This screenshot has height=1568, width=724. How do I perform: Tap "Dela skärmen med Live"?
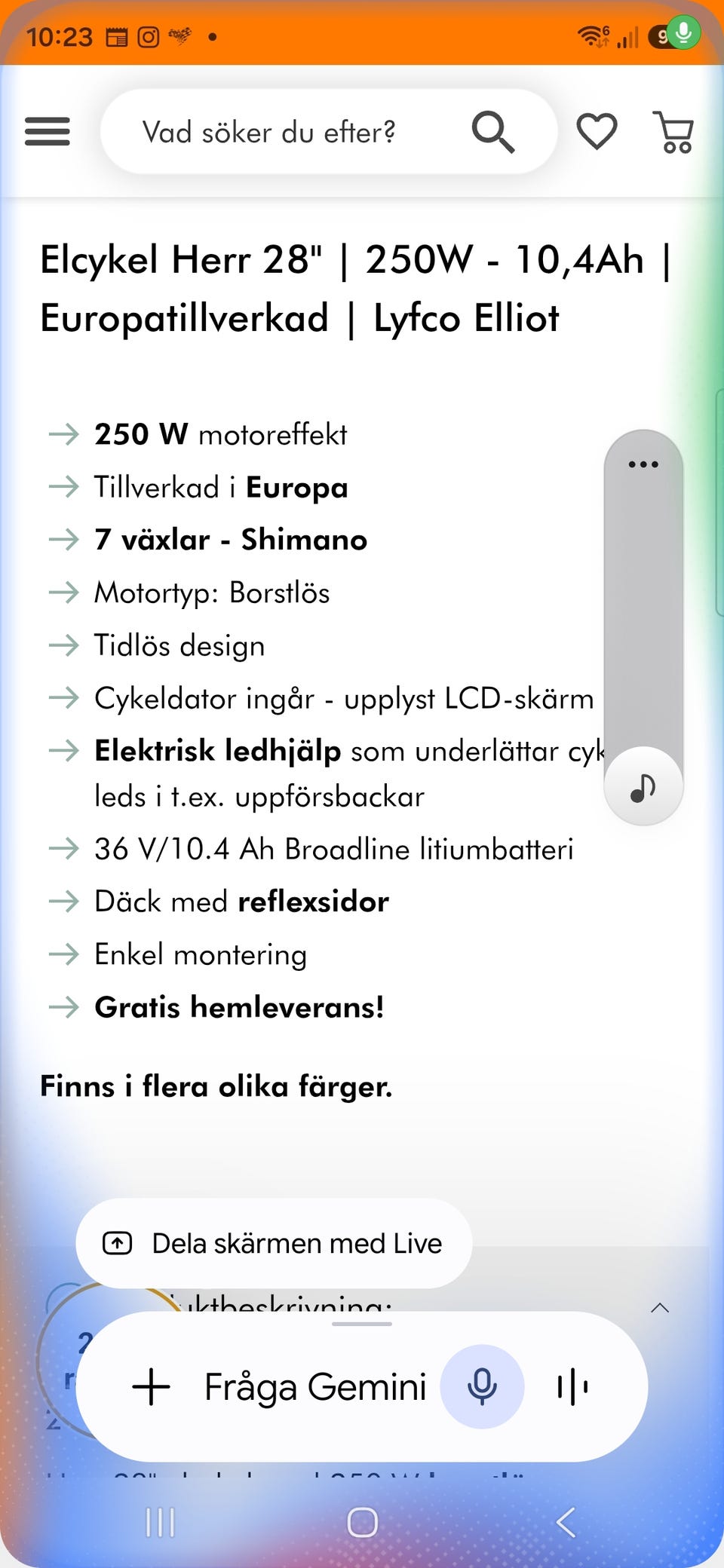(x=274, y=1243)
